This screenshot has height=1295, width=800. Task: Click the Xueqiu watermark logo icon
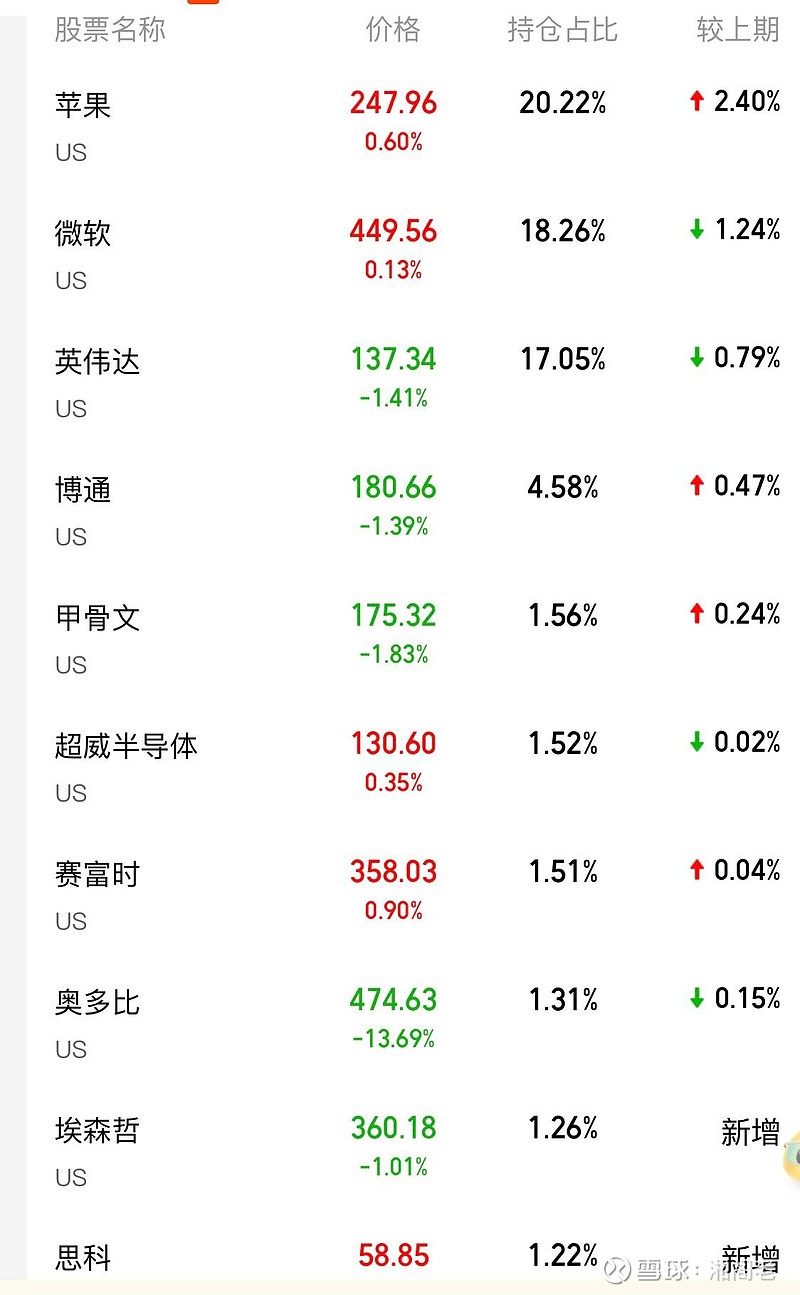point(618,1271)
